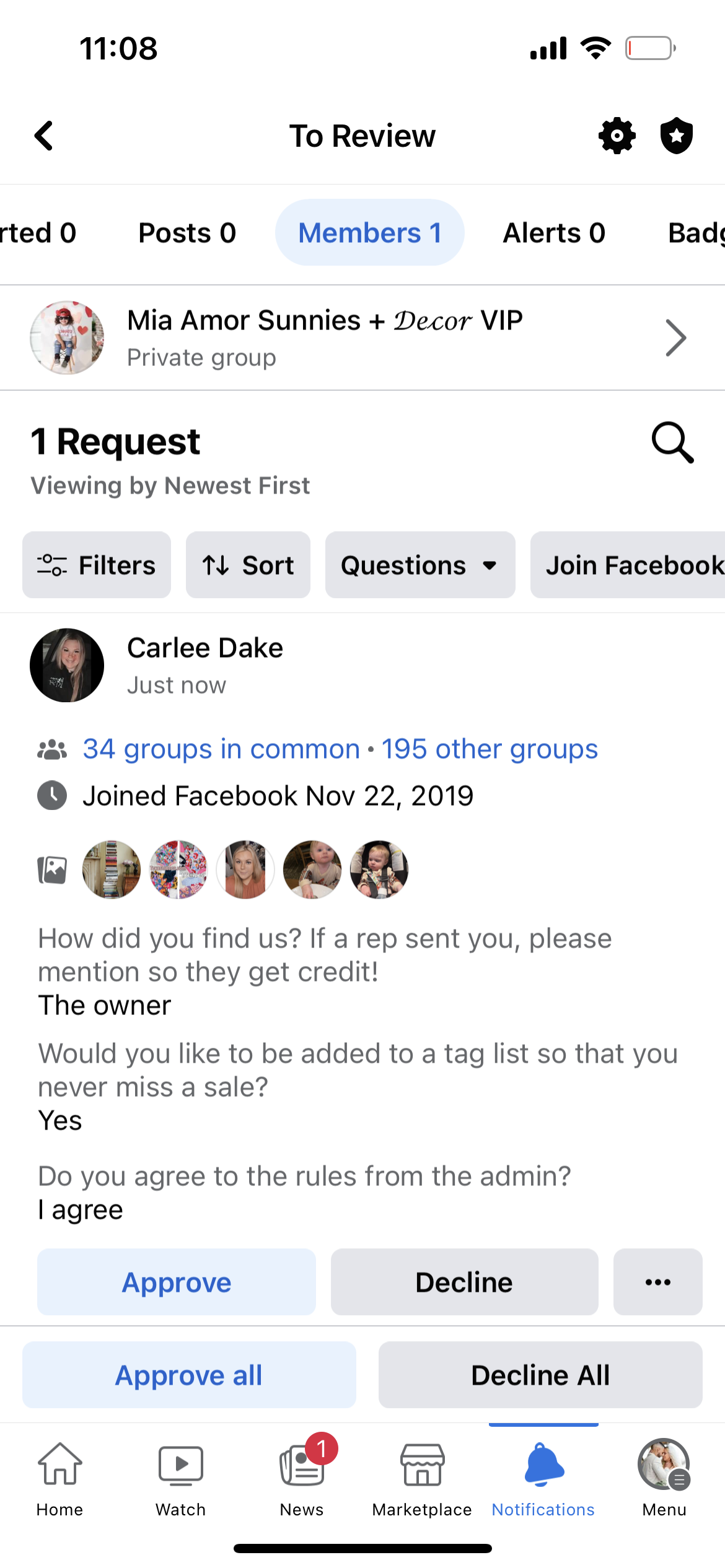The image size is (725, 1568).
Task: Search member requests with magnifier icon
Action: pos(672,443)
